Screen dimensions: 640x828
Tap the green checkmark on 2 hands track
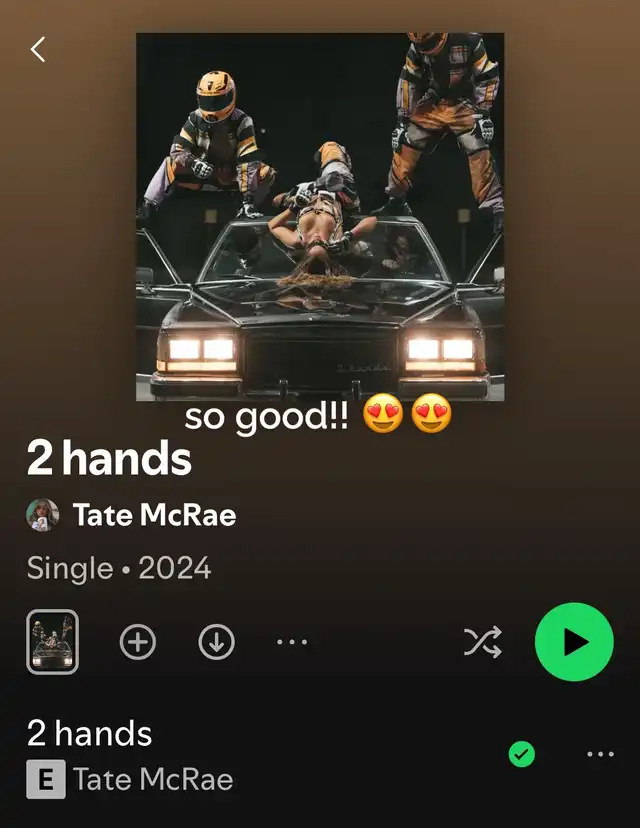(x=521, y=755)
